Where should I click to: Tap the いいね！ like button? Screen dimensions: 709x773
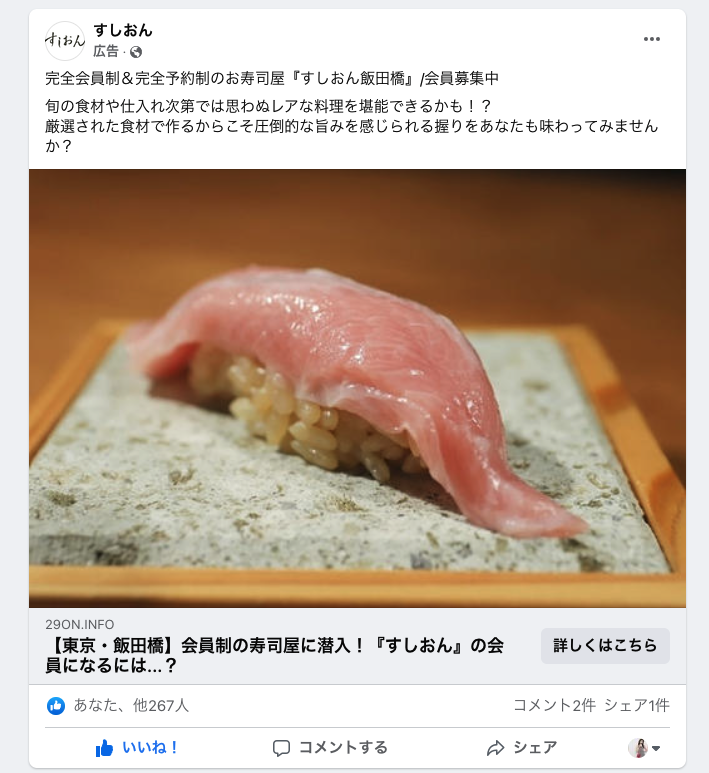pos(137,748)
